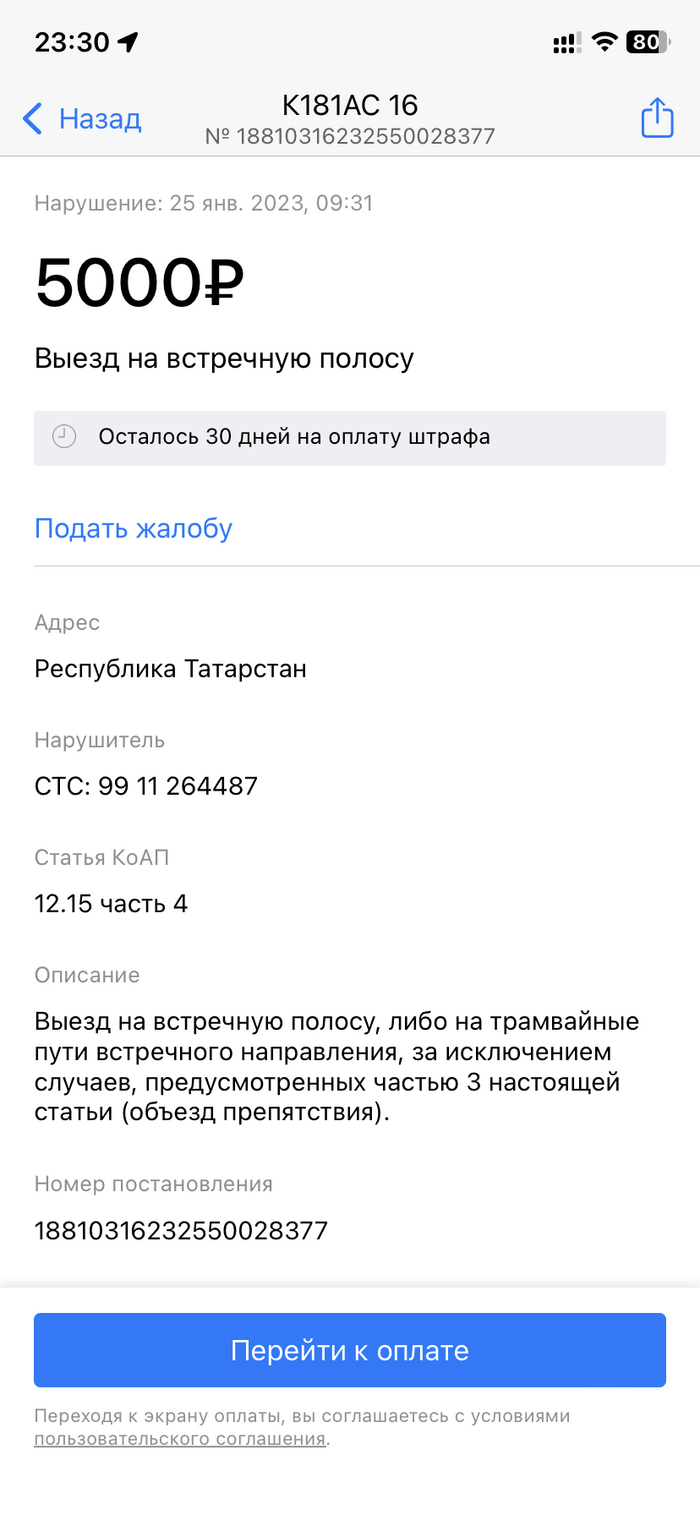Share this fine via share icon
Viewport: 700px width, 1515px height.
click(657, 118)
